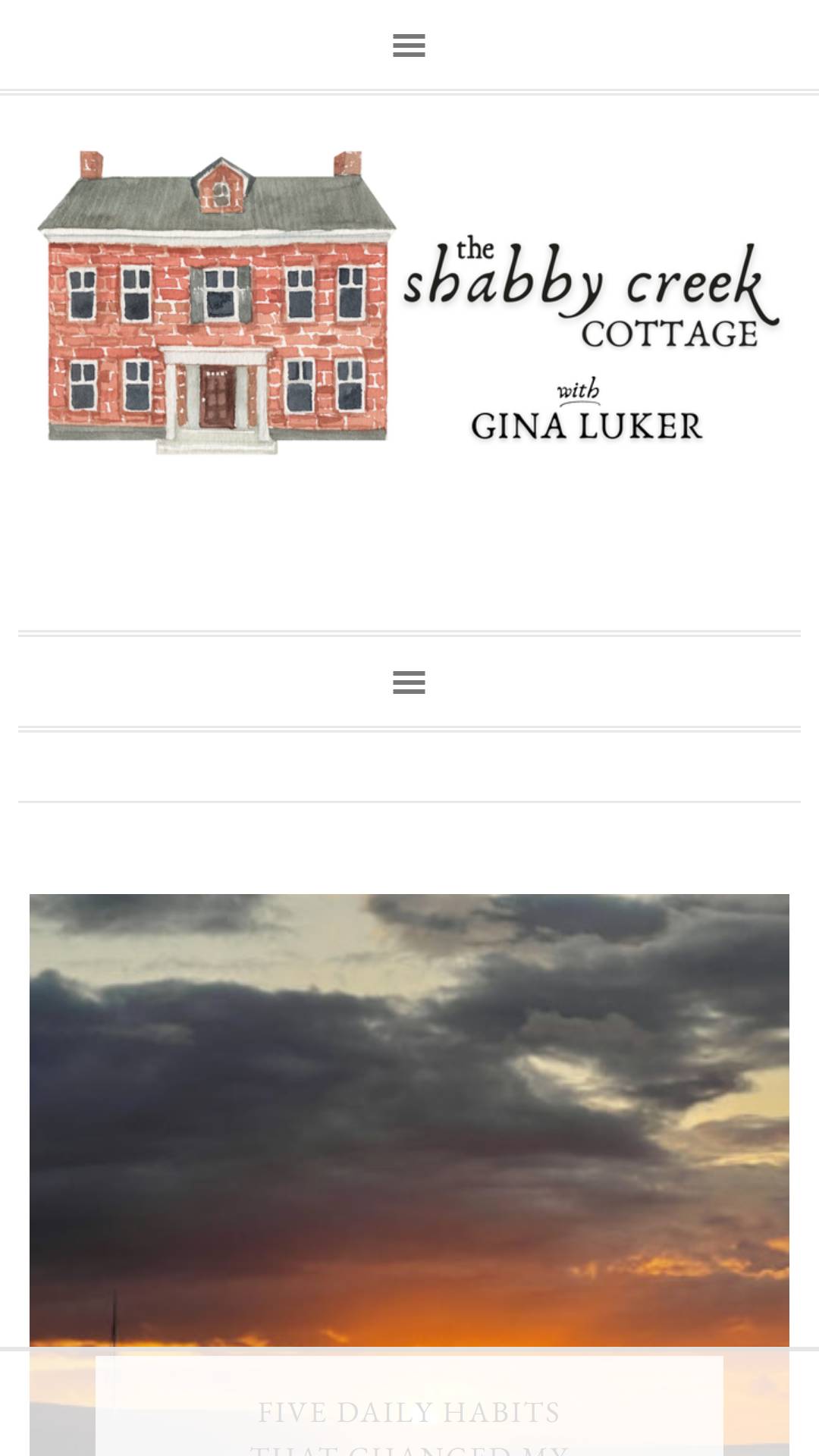The image size is (819, 1456).
Task: Tap the Shabby Creek Cottage header banner
Action: pyautogui.click(x=409, y=303)
